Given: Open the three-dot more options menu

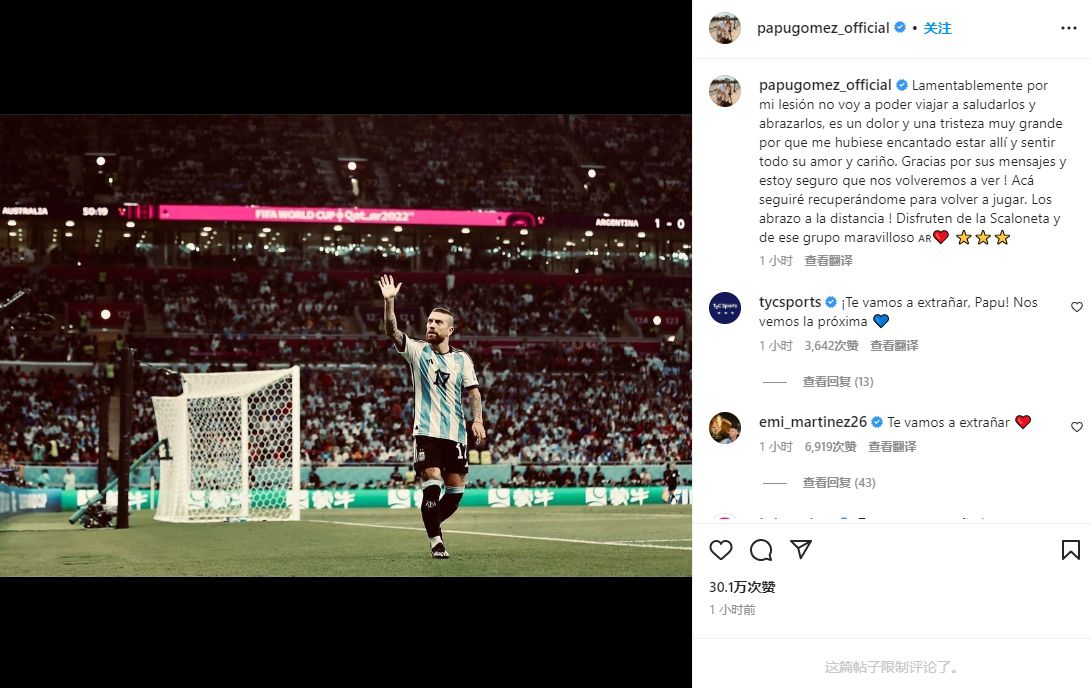Looking at the screenshot, I should click(x=1068, y=28).
